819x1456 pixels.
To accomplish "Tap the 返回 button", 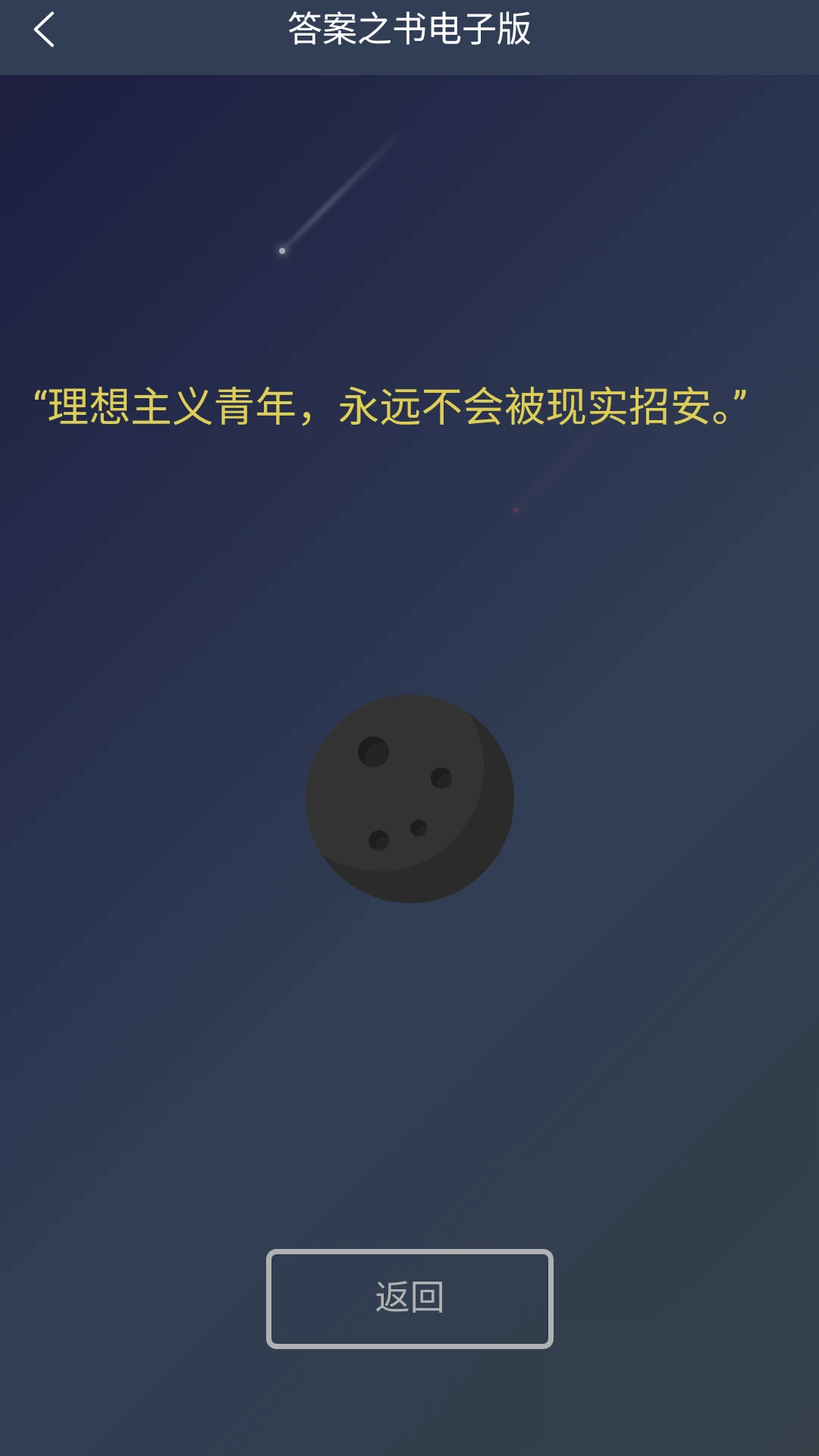I will coord(409,1298).
